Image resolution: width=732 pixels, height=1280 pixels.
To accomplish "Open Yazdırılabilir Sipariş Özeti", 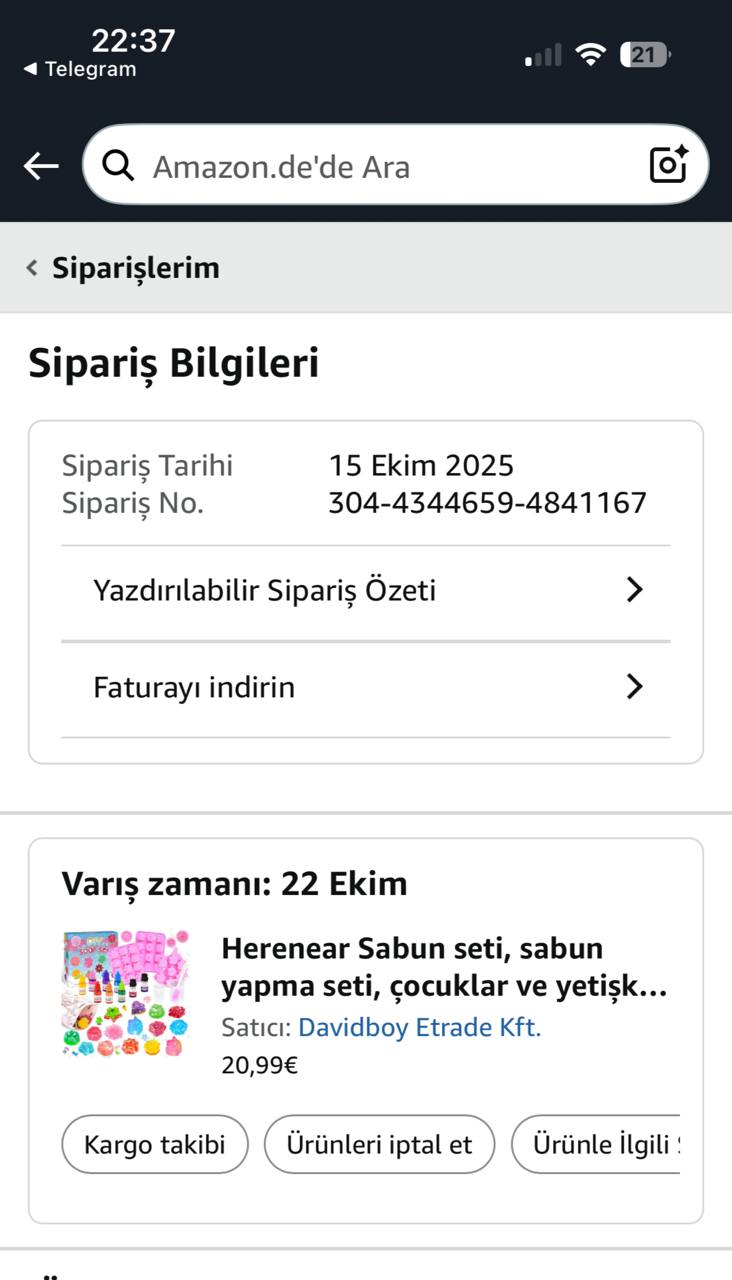I will click(366, 591).
